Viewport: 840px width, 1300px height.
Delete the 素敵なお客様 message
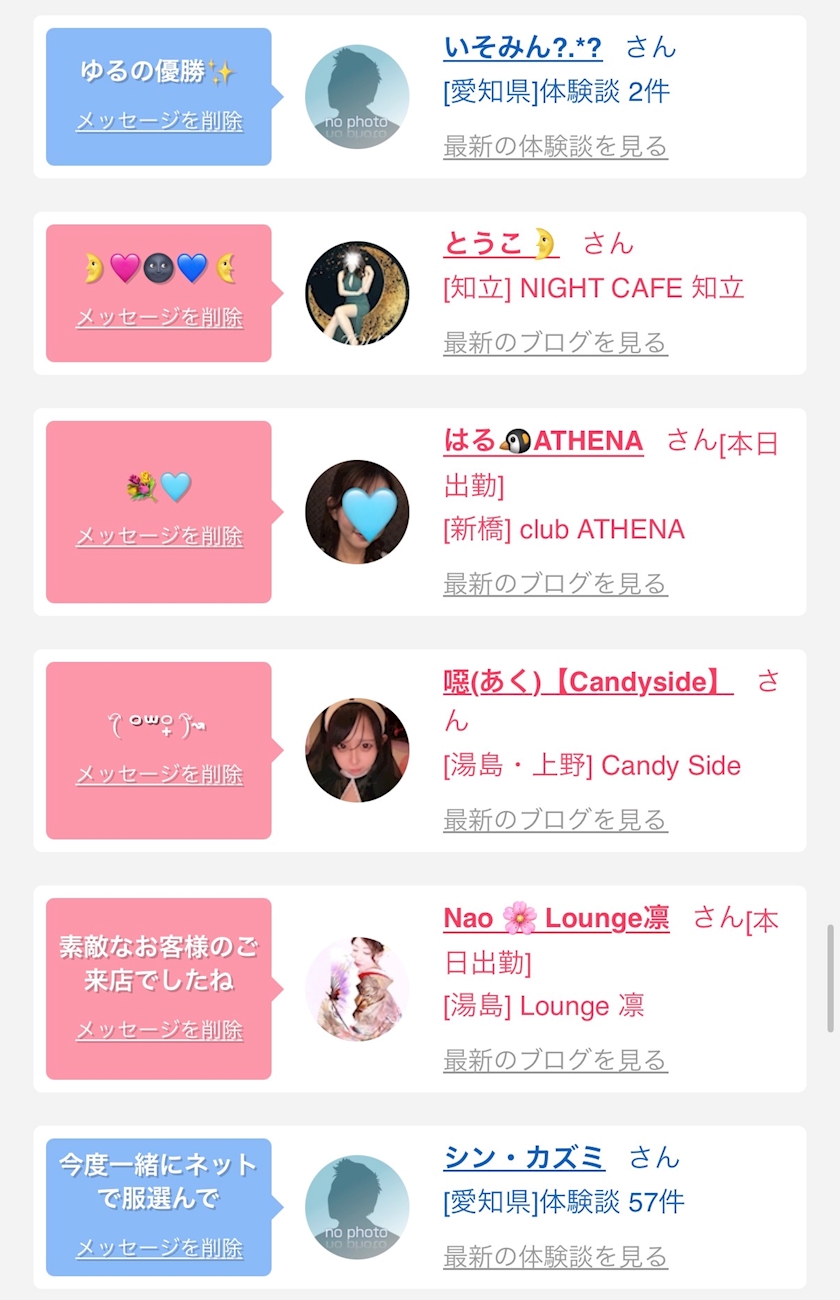coord(159,1030)
